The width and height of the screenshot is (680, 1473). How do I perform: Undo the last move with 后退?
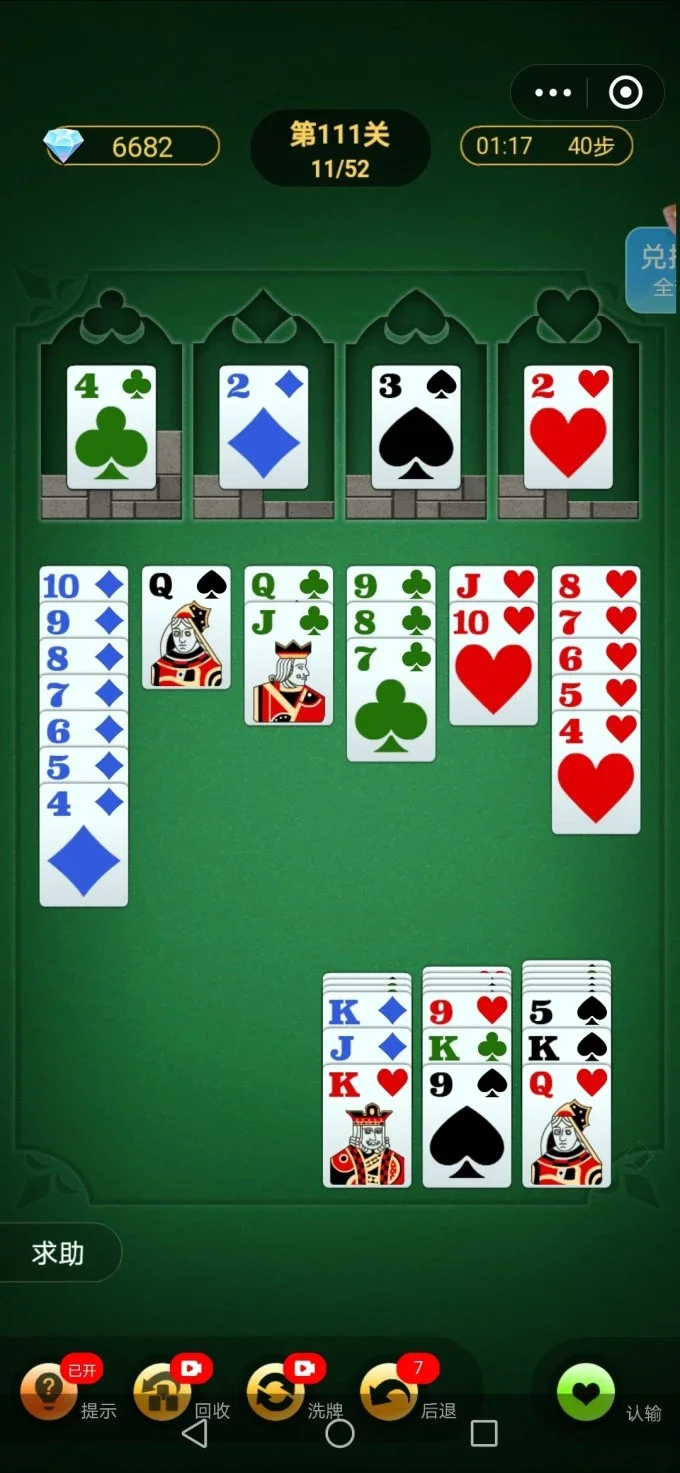coord(389,1391)
